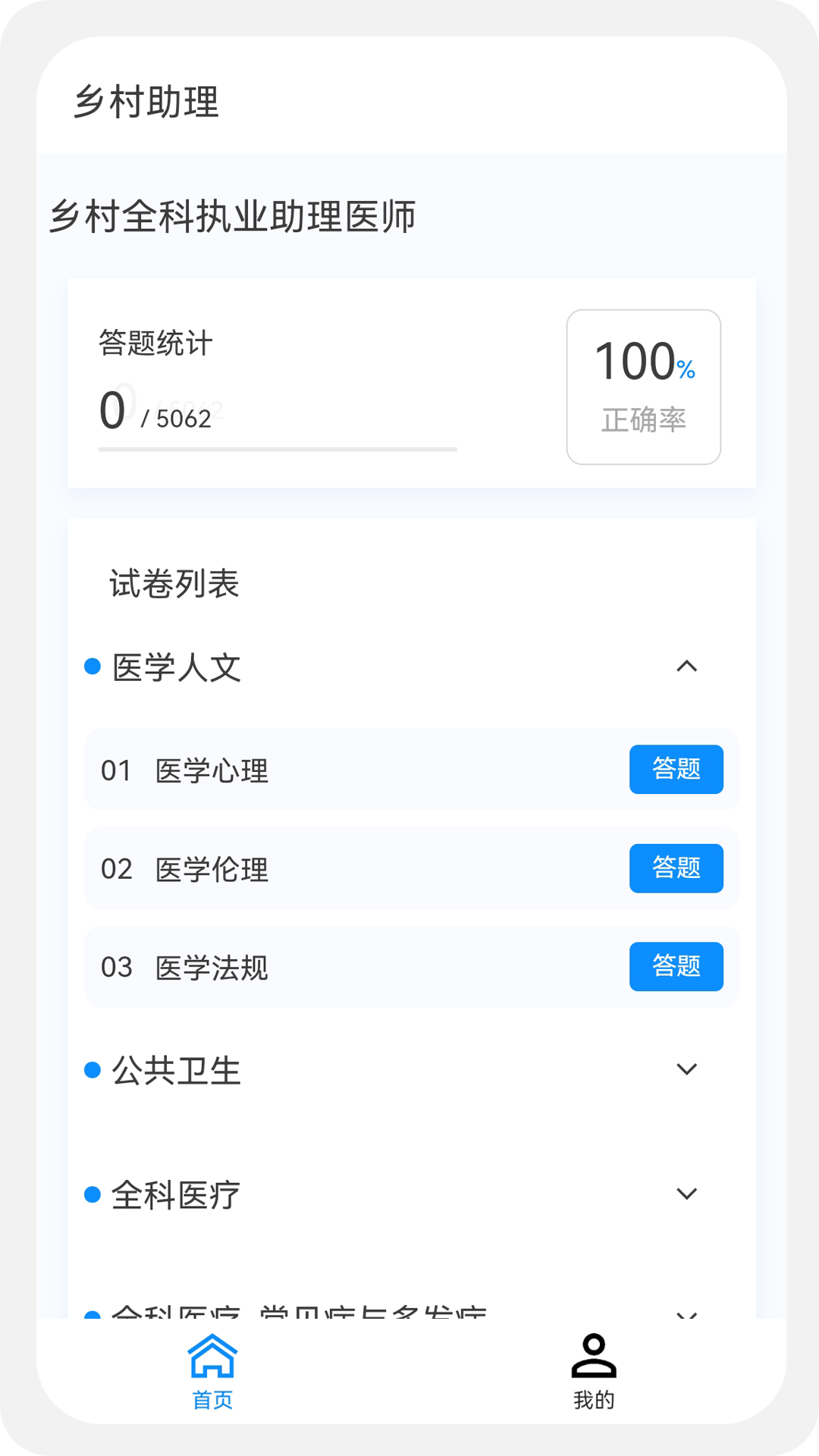Click the blue dot beside 公共卫生

[93, 1069]
